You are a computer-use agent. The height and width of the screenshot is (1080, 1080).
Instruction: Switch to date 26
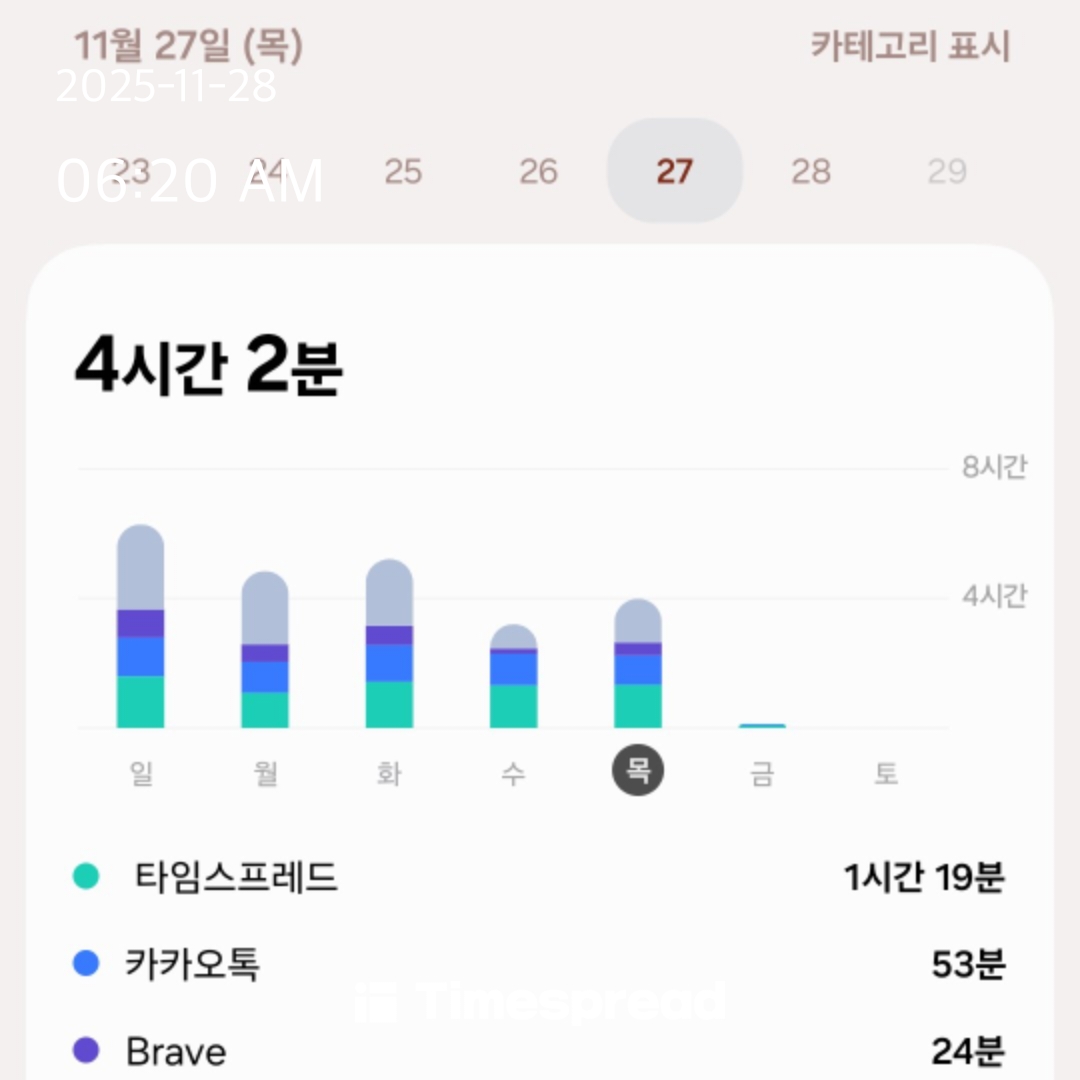538,171
